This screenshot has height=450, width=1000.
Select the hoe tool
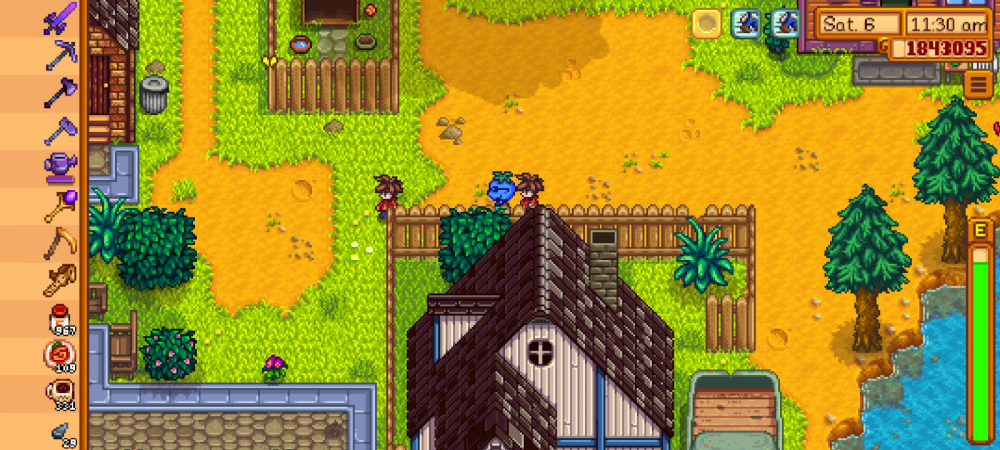point(59,128)
